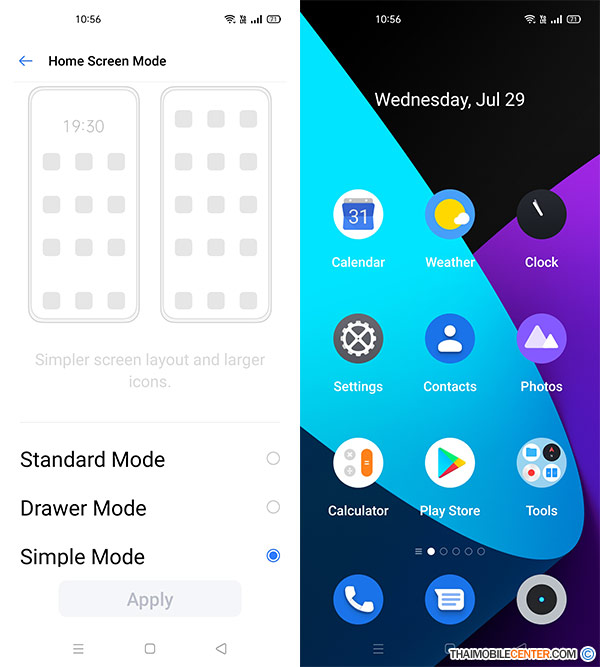Launch the Play Store
Image resolution: width=600 pixels, height=667 pixels.
[x=450, y=463]
